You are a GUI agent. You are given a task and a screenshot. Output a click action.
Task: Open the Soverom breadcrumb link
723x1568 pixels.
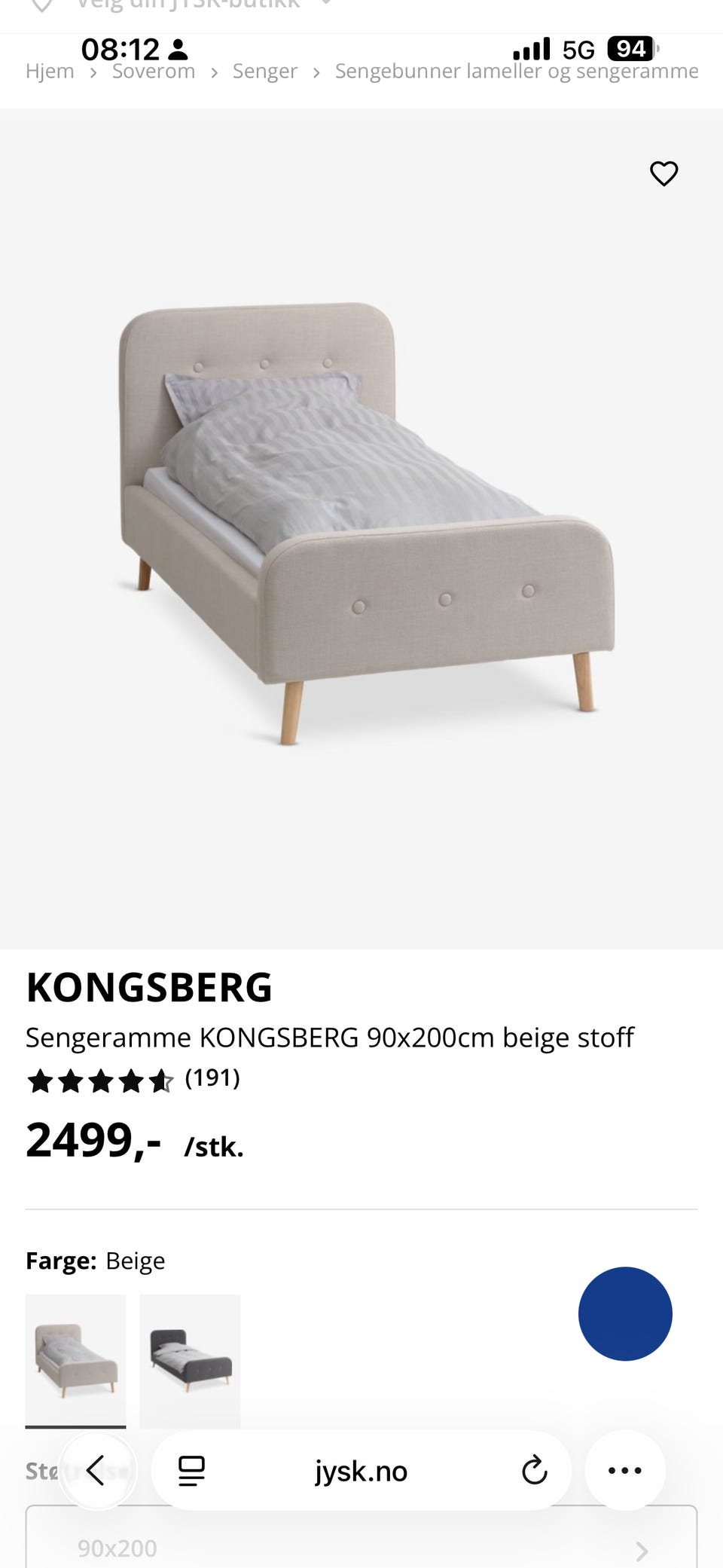pos(154,72)
